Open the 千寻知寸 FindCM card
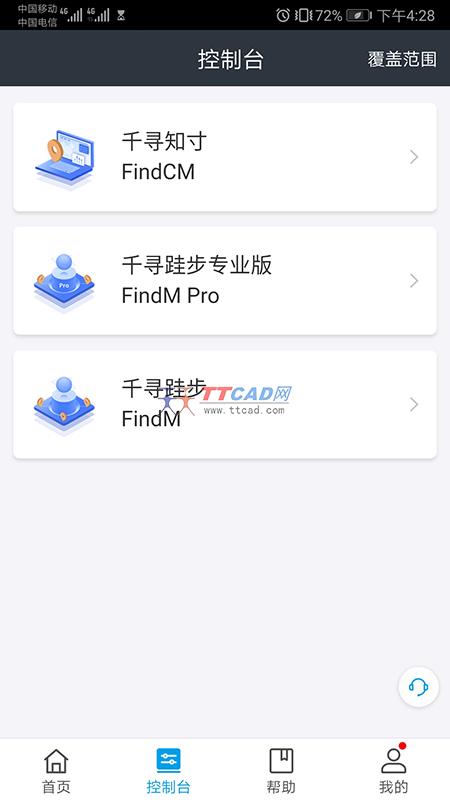This screenshot has height=800, width=450. point(225,157)
